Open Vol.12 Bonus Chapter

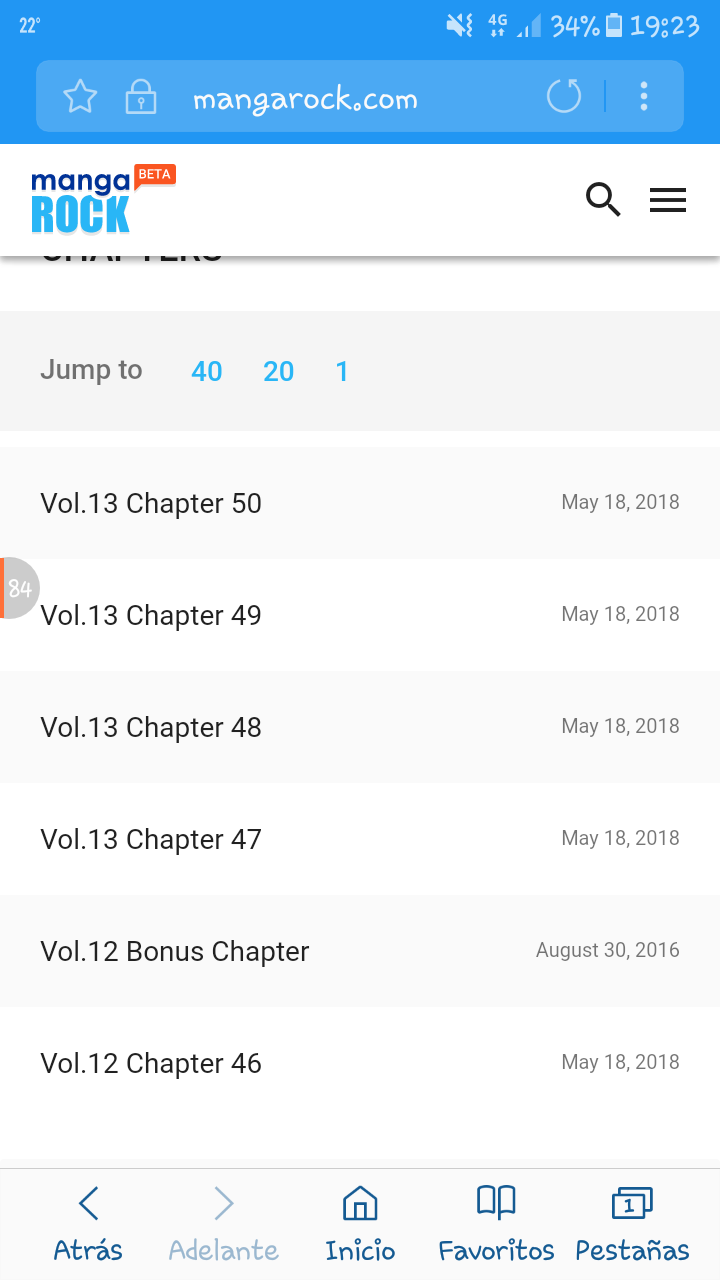[x=360, y=951]
